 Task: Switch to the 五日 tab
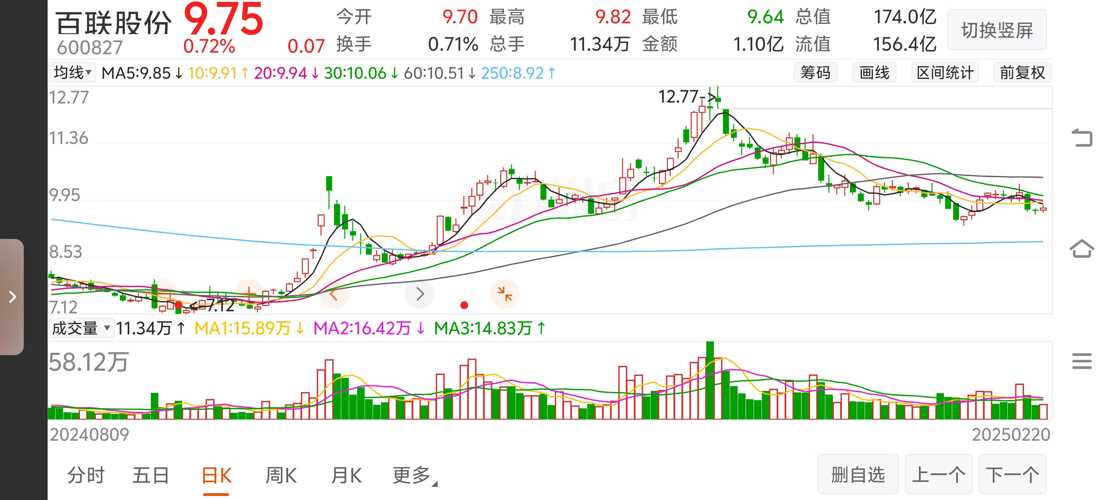click(150, 475)
